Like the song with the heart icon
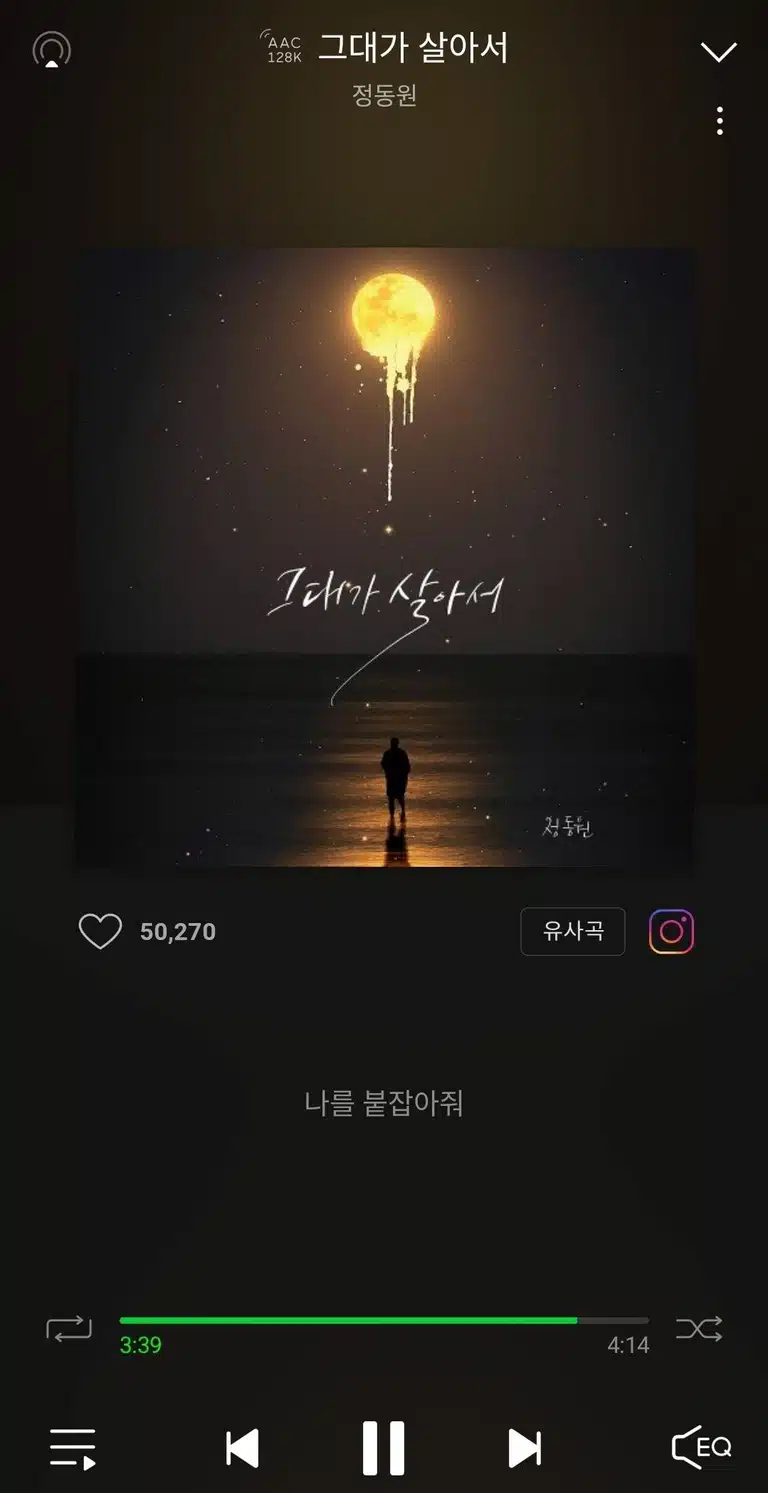 (100, 932)
